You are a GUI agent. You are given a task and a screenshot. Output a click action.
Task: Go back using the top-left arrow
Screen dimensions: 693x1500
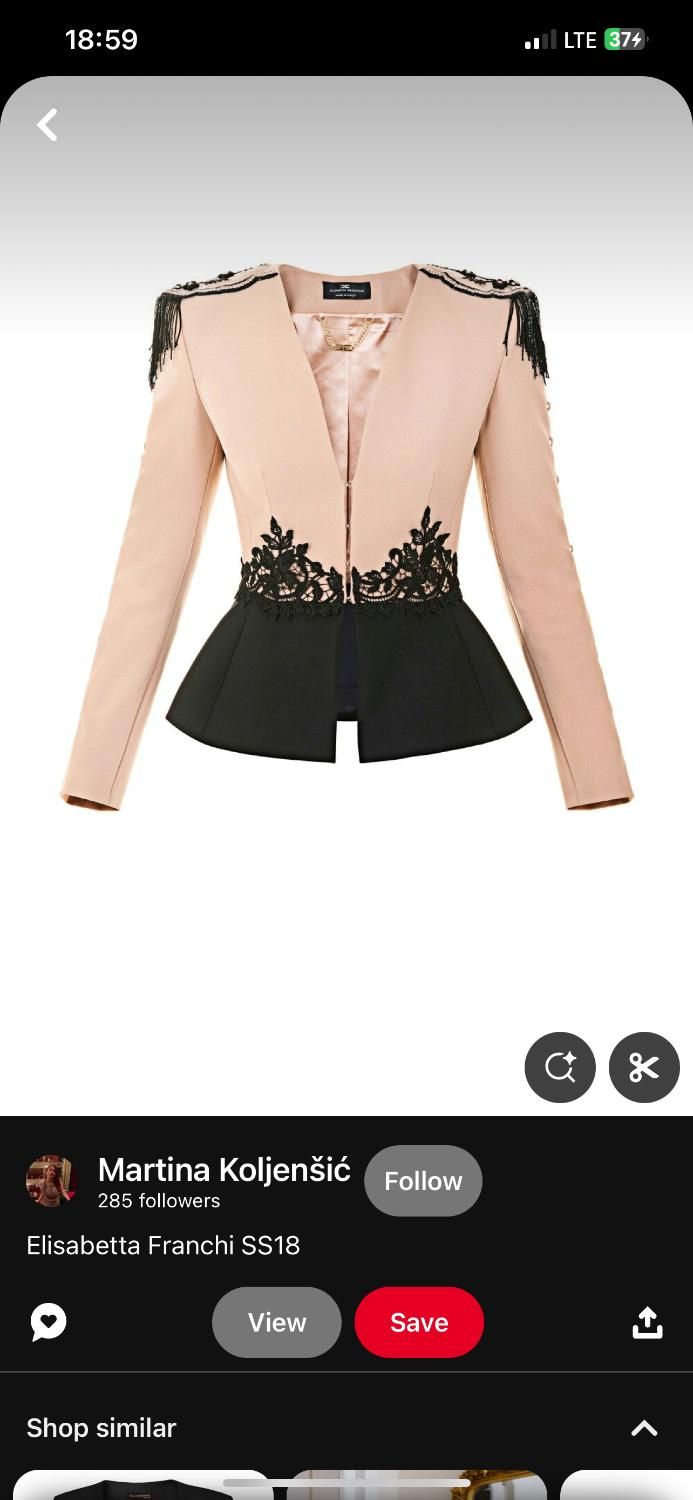tap(47, 125)
